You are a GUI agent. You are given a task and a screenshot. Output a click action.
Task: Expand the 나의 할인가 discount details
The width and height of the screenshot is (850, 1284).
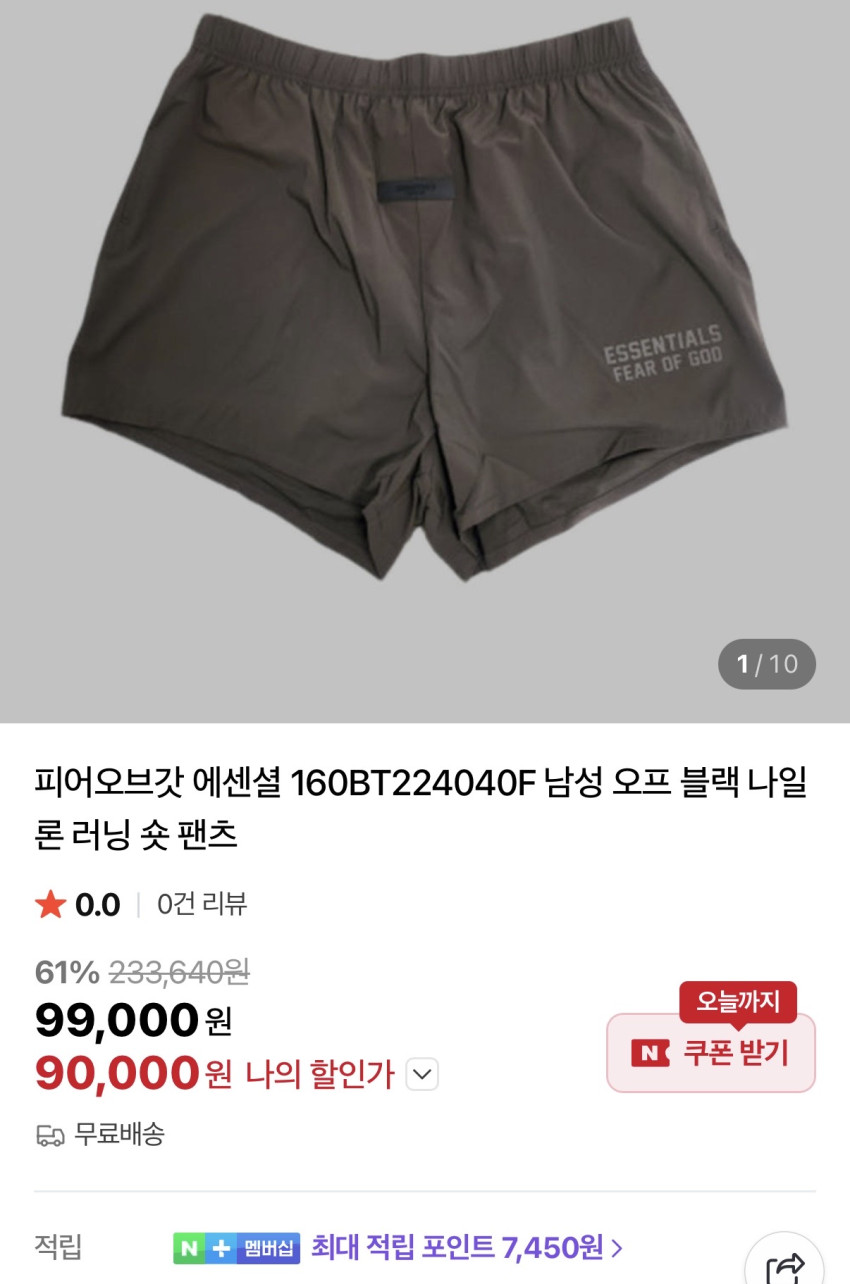click(x=423, y=1075)
